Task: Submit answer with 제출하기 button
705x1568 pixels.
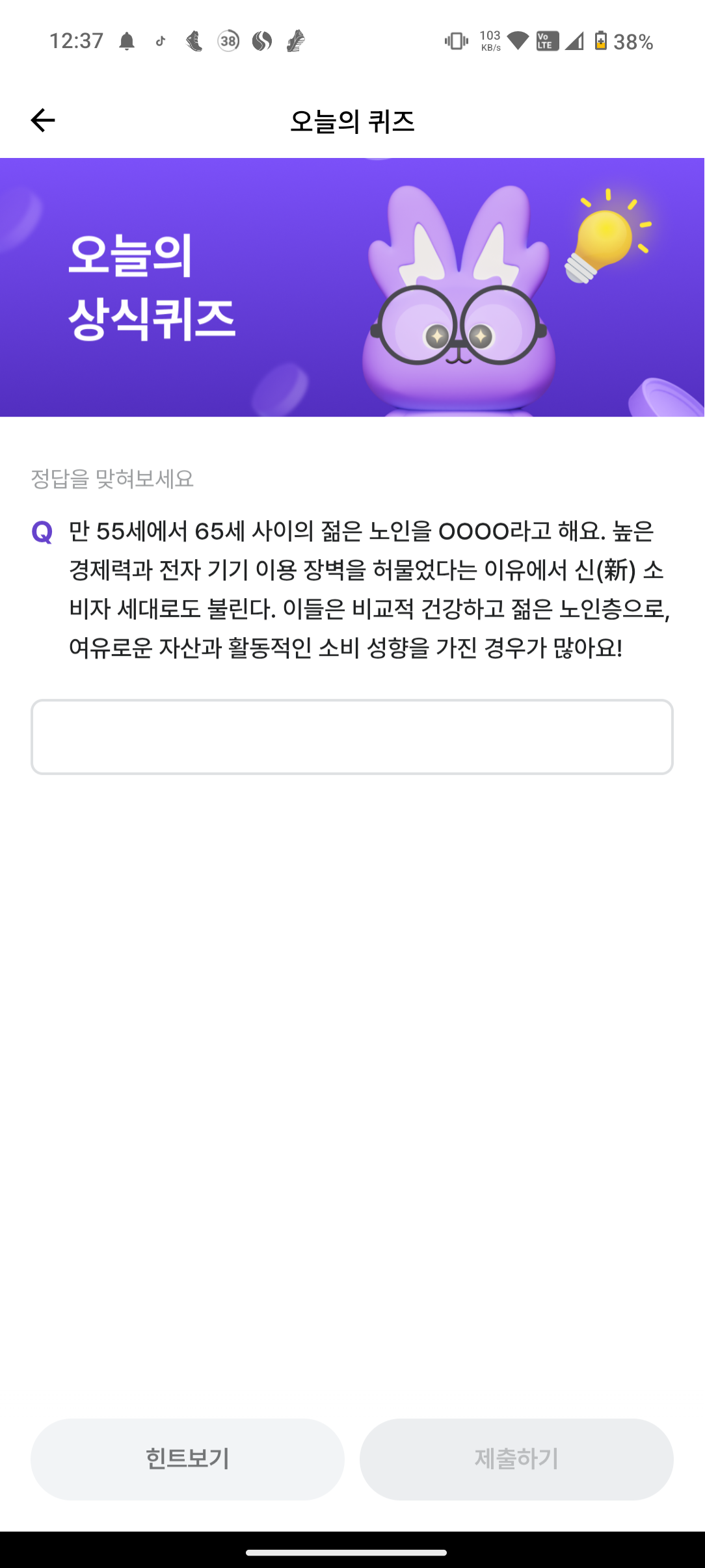Action: [x=516, y=1459]
